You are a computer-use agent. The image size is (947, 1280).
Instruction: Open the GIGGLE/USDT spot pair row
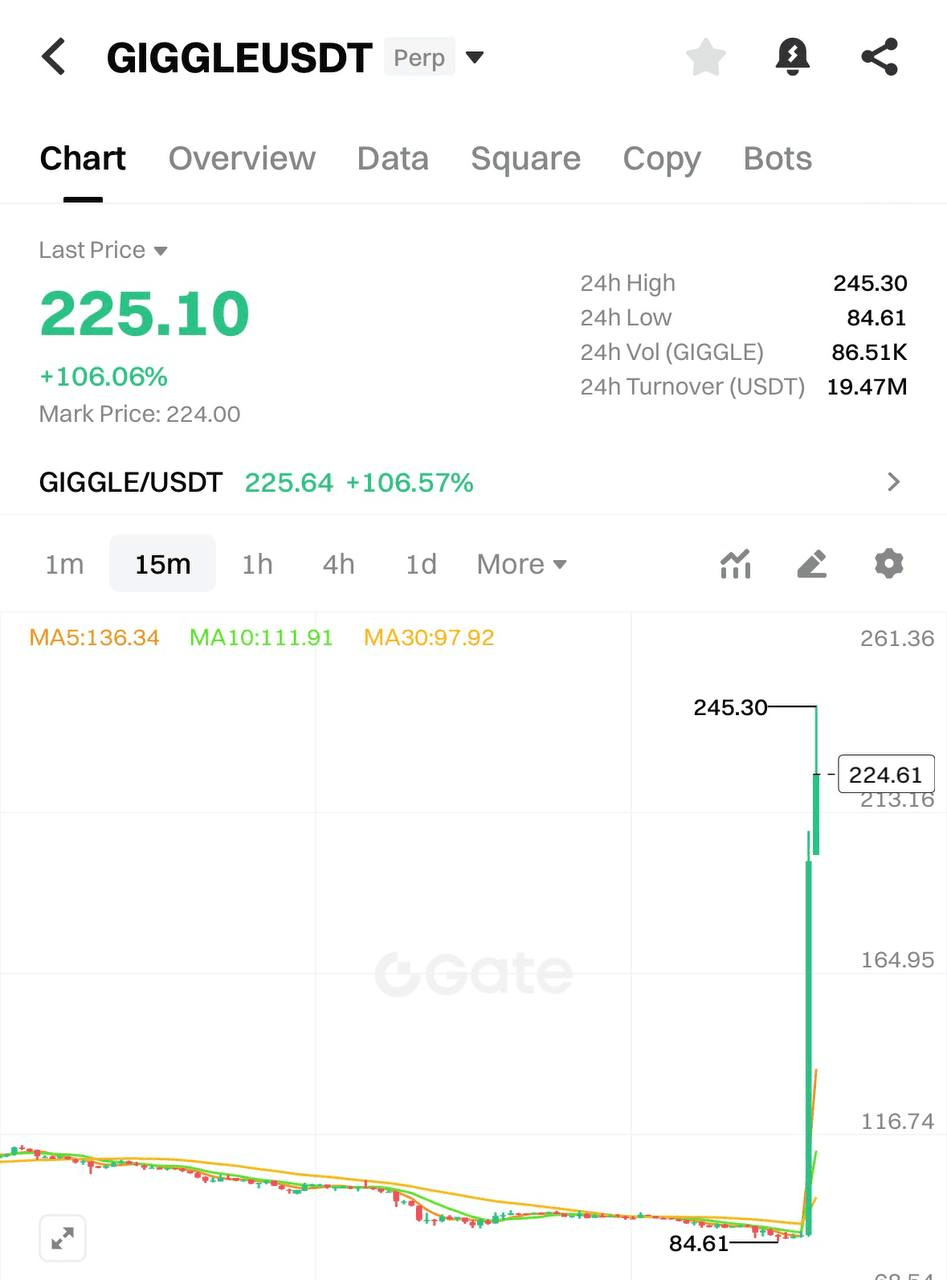pos(470,482)
